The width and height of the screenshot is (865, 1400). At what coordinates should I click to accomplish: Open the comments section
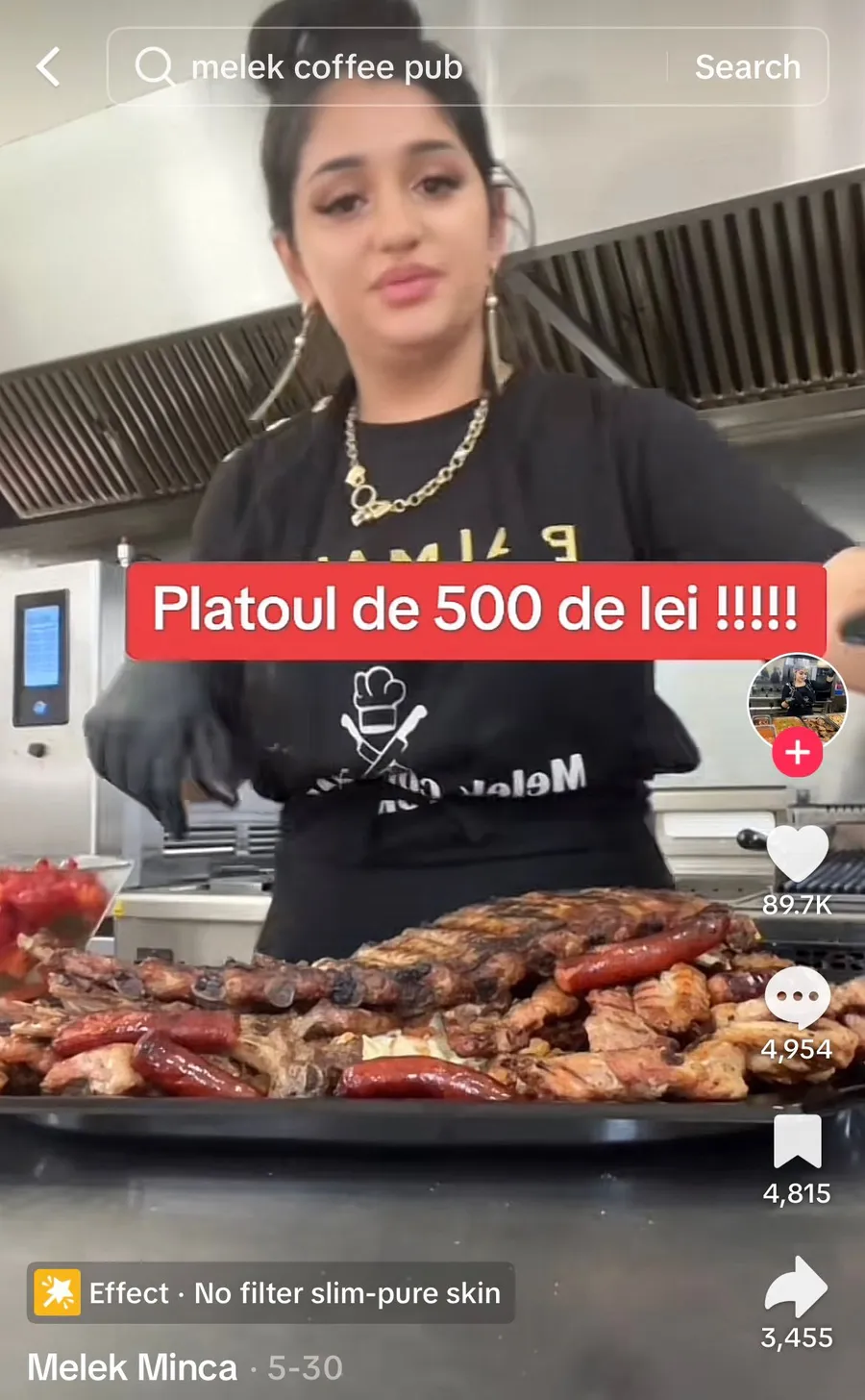[x=797, y=999]
